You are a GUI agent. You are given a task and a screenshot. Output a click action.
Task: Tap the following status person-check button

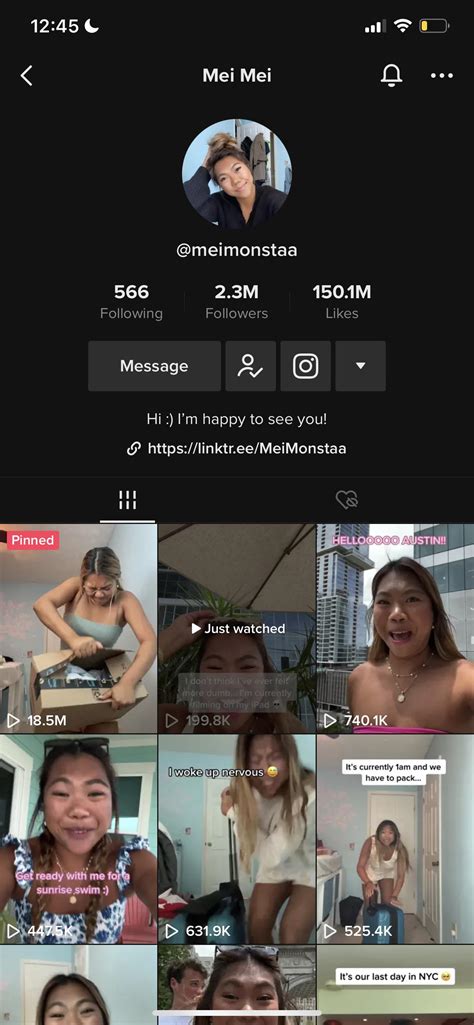pos(251,366)
